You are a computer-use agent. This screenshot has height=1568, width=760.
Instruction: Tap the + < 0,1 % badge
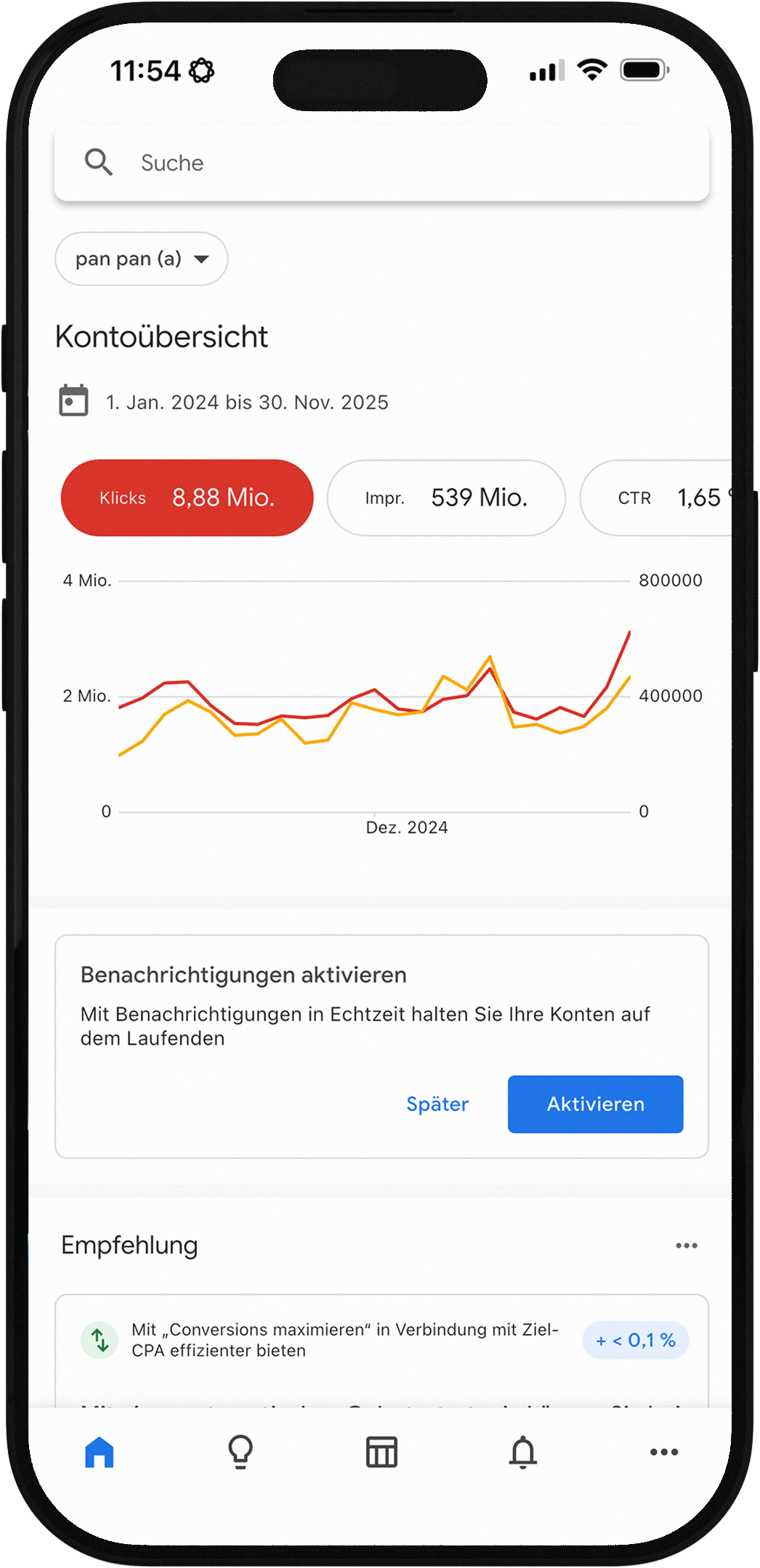tap(635, 1339)
